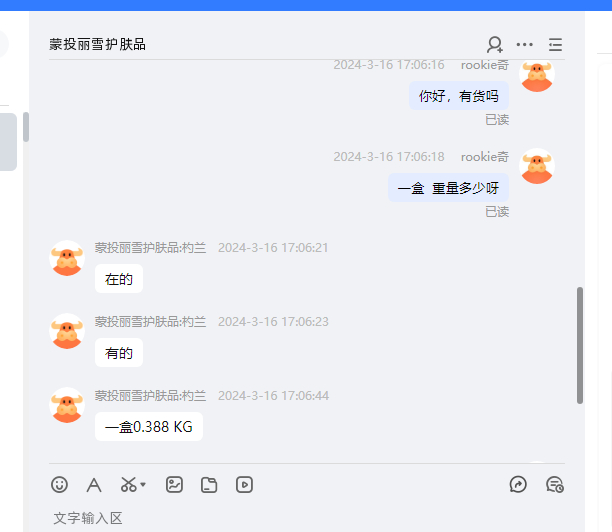
Task: Attach a file with folder icon
Action: pos(209,485)
